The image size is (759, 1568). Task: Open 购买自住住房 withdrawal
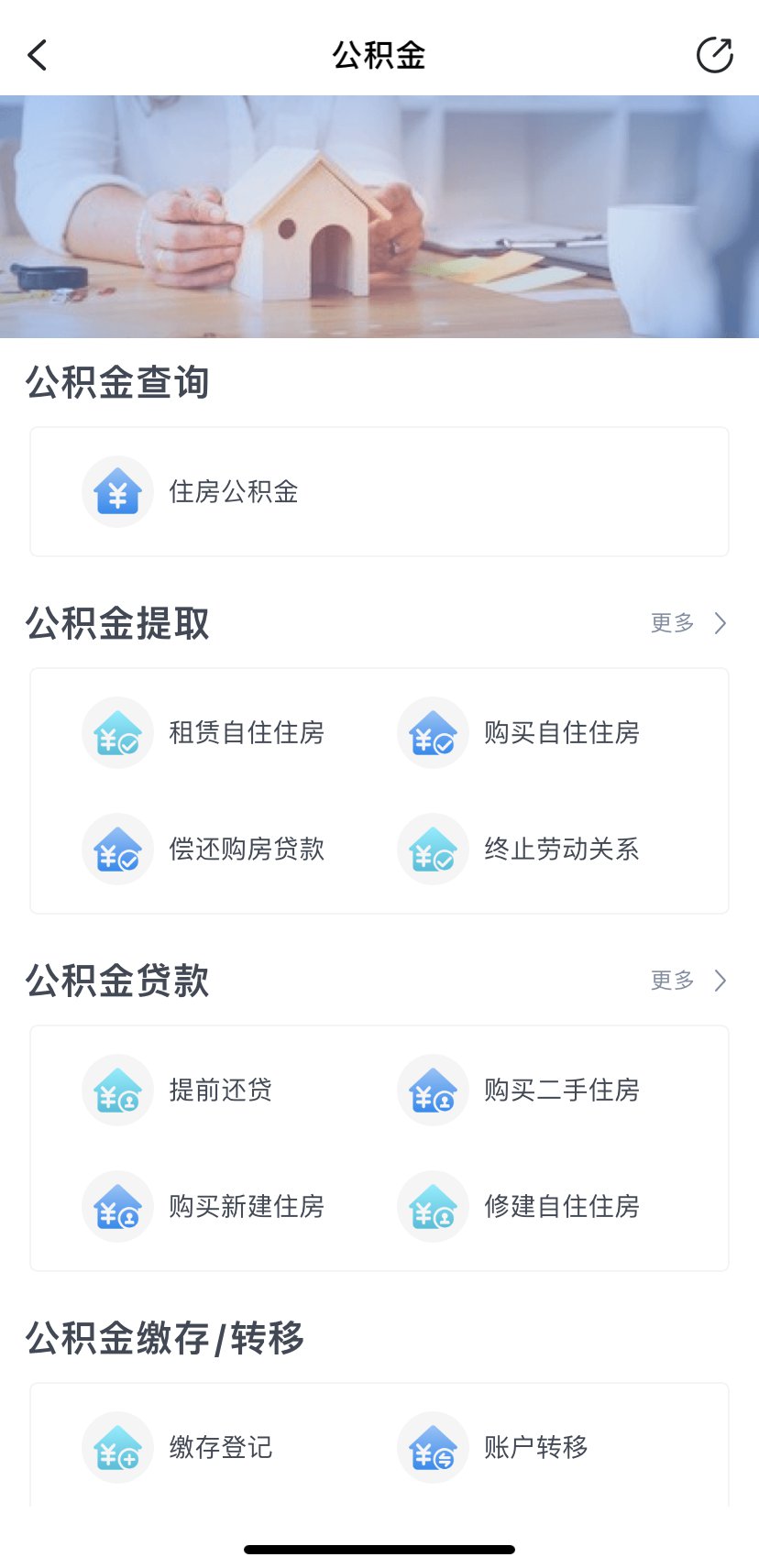click(x=560, y=733)
